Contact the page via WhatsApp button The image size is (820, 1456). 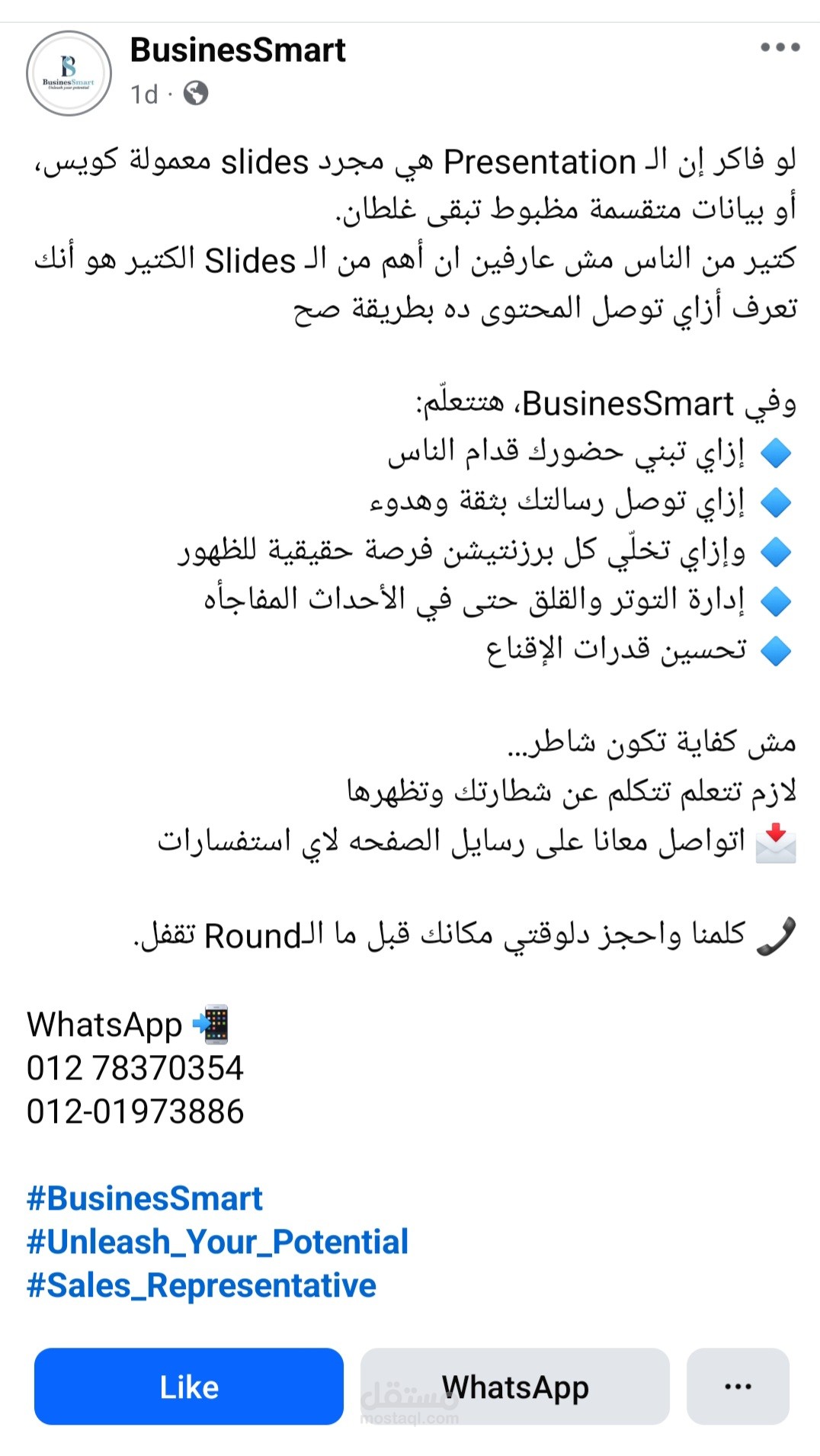[515, 1387]
